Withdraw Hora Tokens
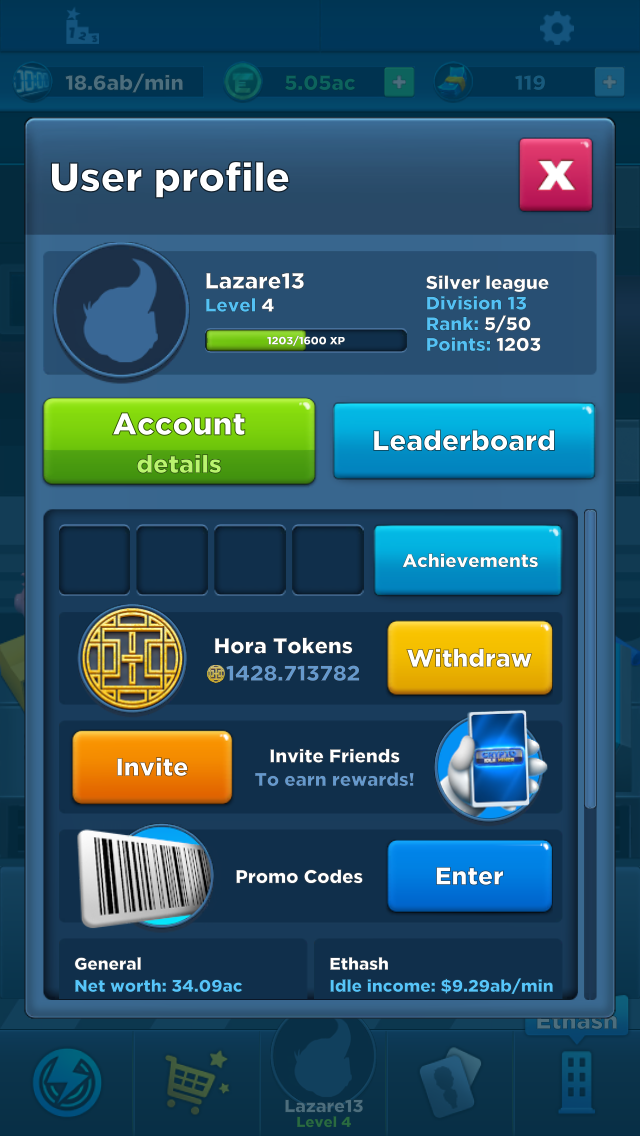640x1136 pixels. pos(469,658)
